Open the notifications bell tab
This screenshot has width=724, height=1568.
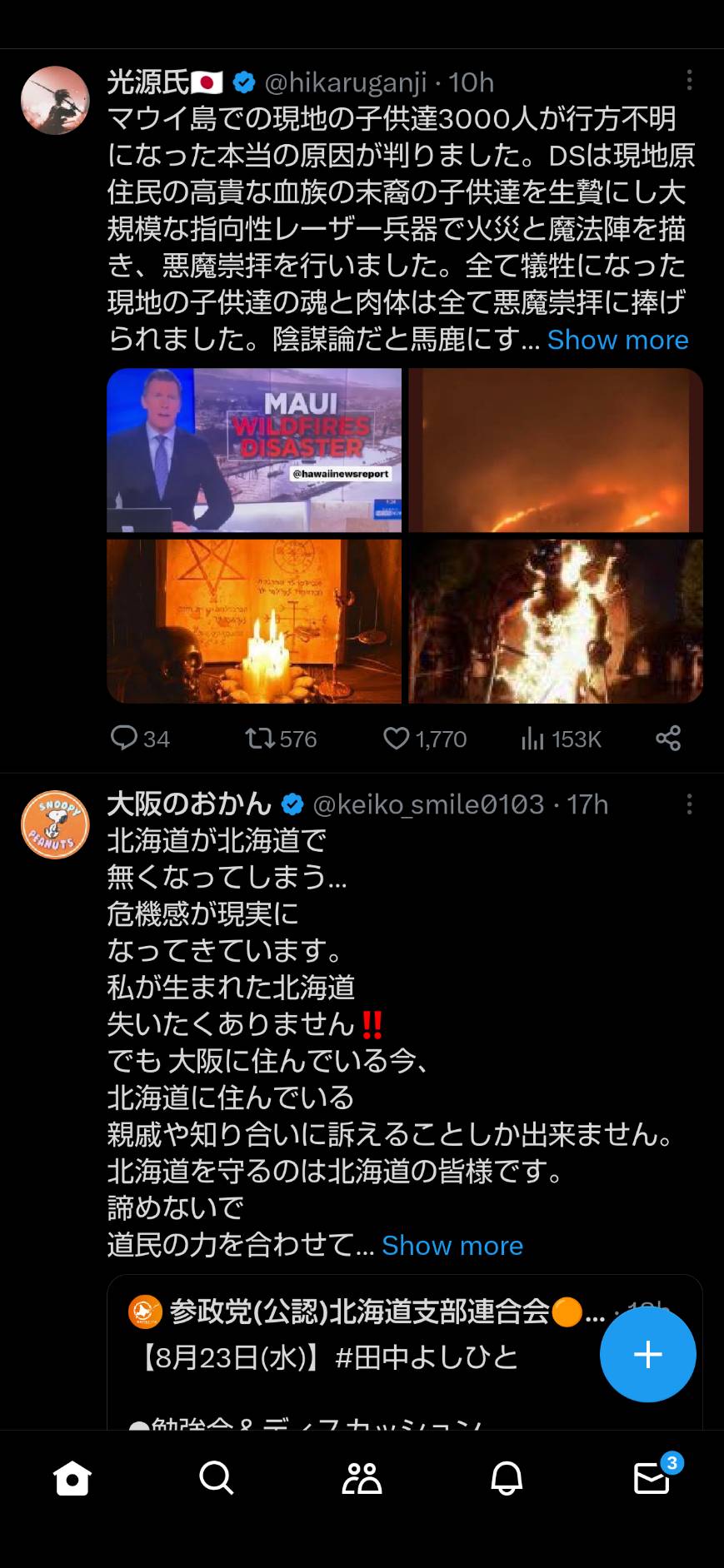[507, 1479]
